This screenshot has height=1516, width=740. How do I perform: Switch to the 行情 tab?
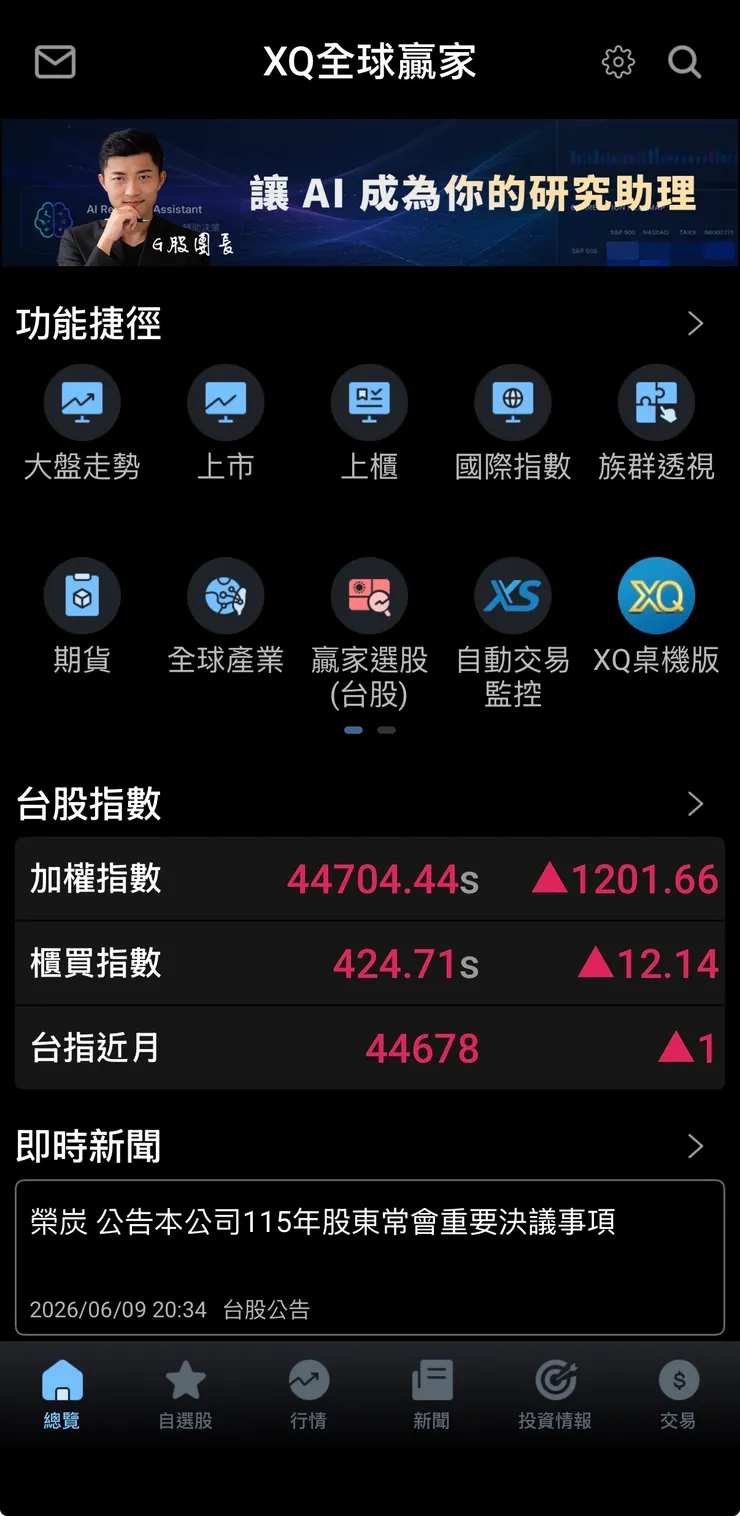click(x=308, y=1395)
